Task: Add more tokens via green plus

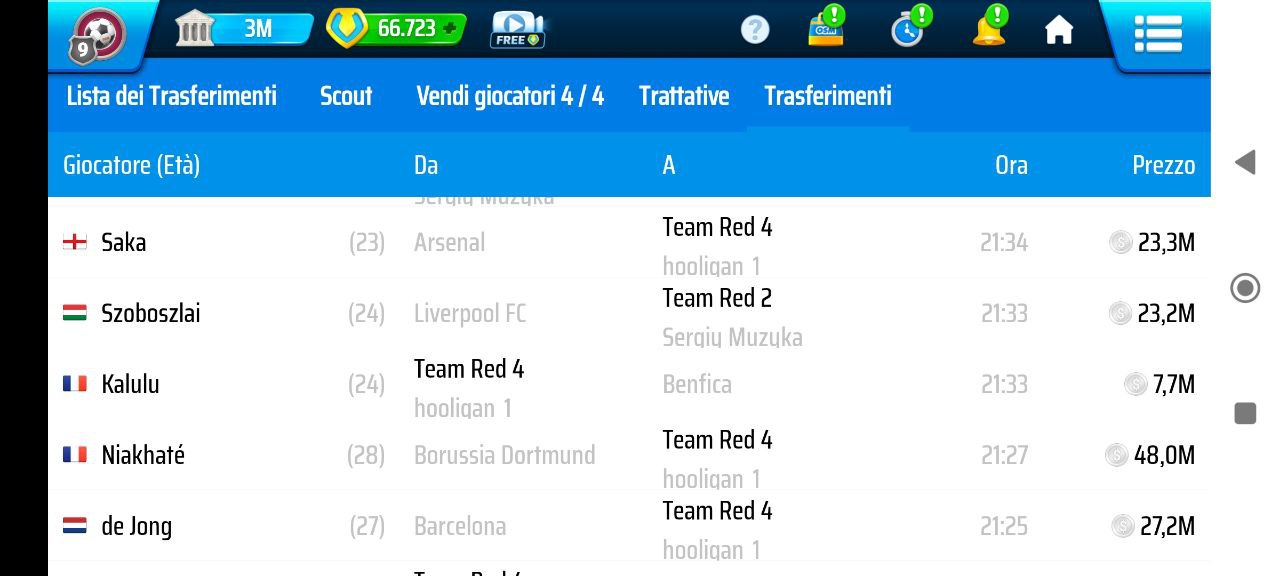Action: (x=450, y=29)
